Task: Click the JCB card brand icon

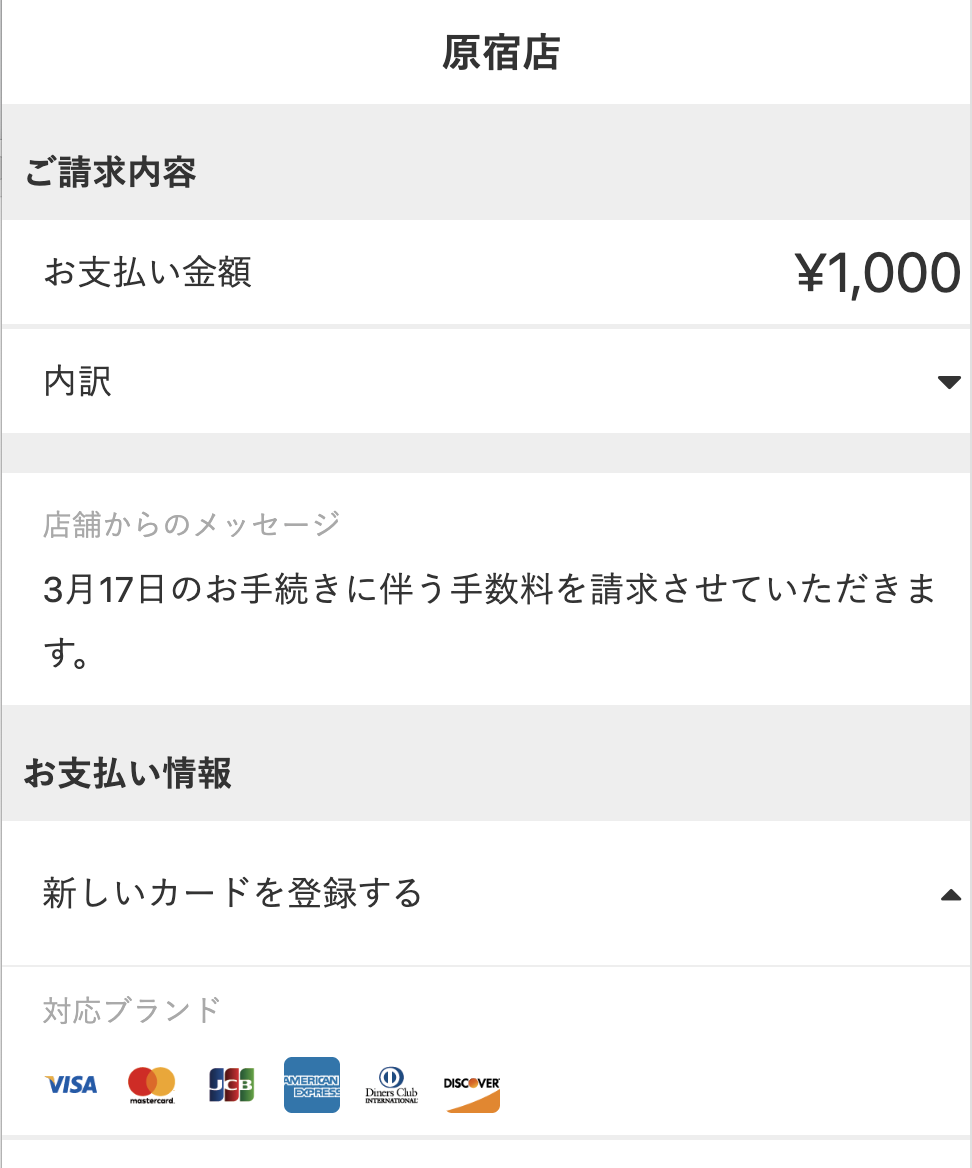Action: [230, 1085]
